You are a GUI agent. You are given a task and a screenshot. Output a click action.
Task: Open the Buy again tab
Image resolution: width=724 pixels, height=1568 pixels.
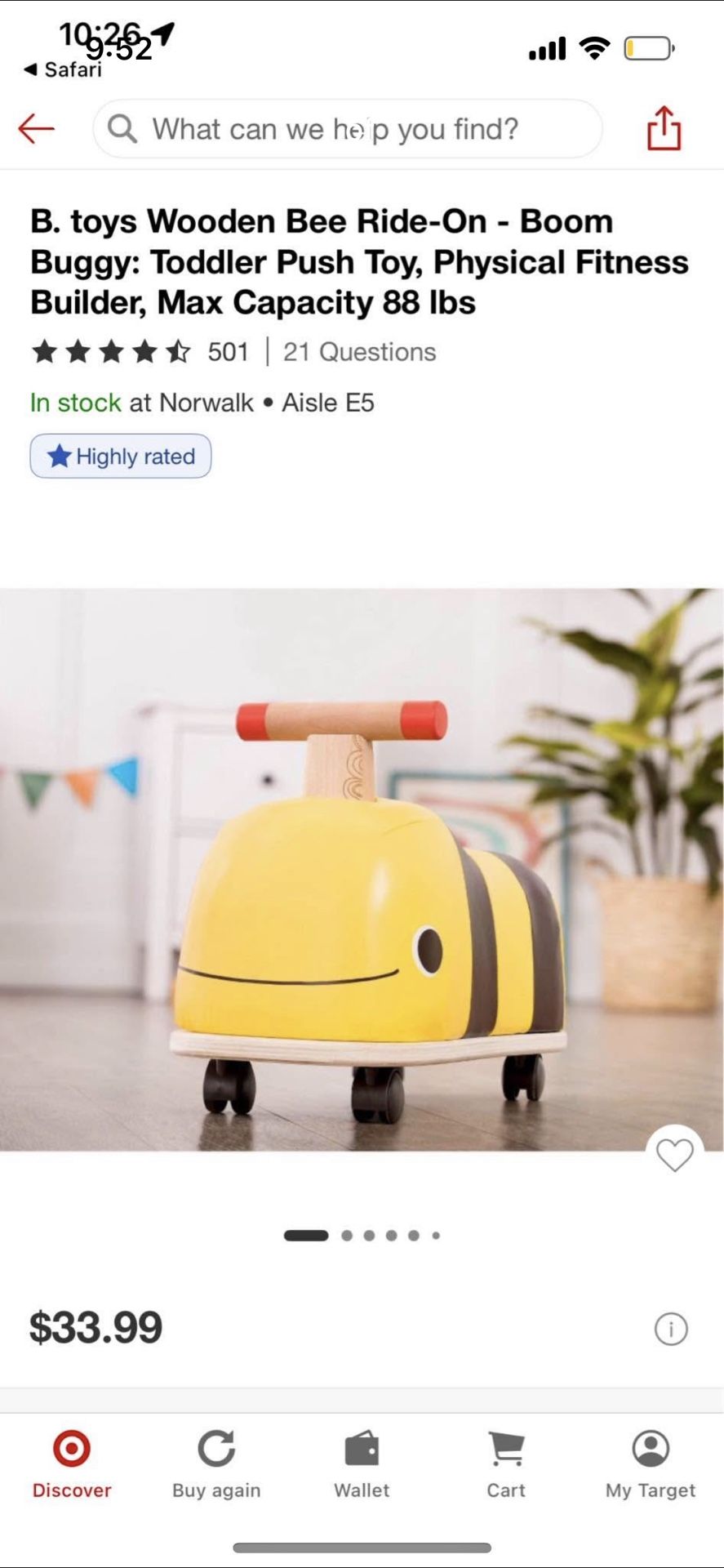click(x=216, y=1463)
